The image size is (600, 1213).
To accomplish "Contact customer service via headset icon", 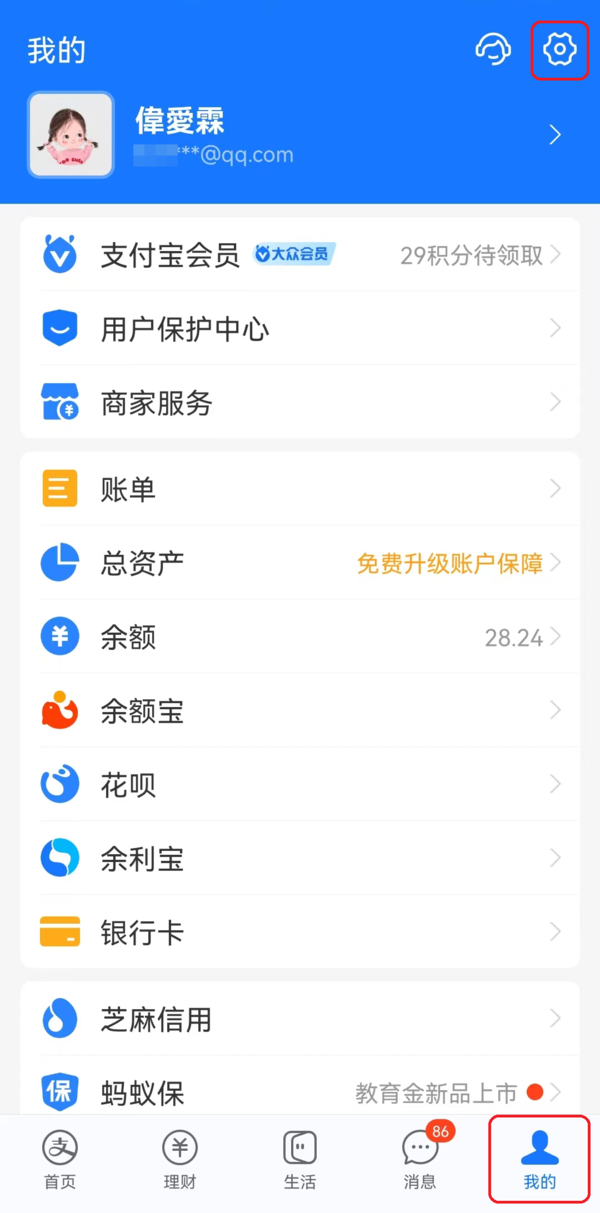I will coord(493,48).
